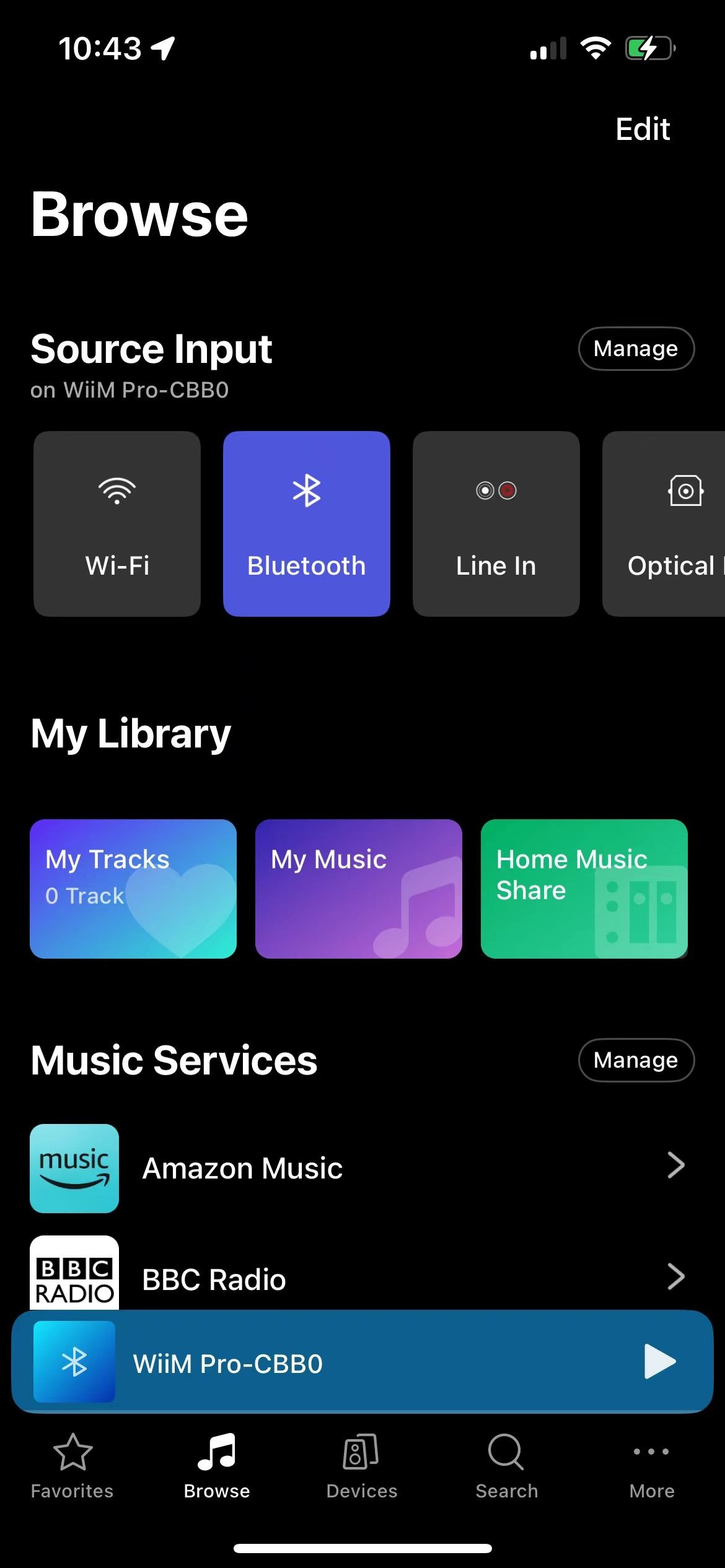The width and height of the screenshot is (725, 1568).
Task: Open BBC Radio service
Action: pyautogui.click(x=359, y=1278)
